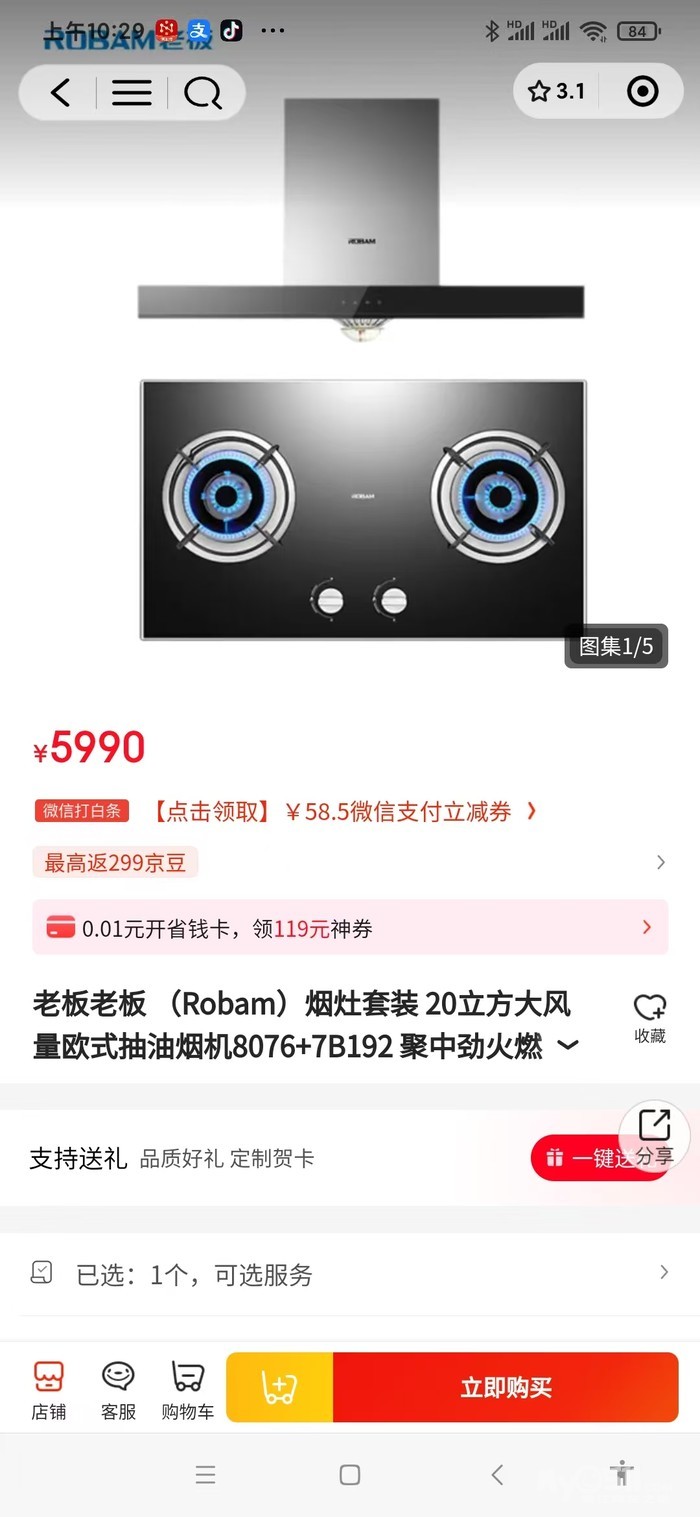Add this product to 收藏 favorites
700x1517 pixels.
(x=650, y=1018)
